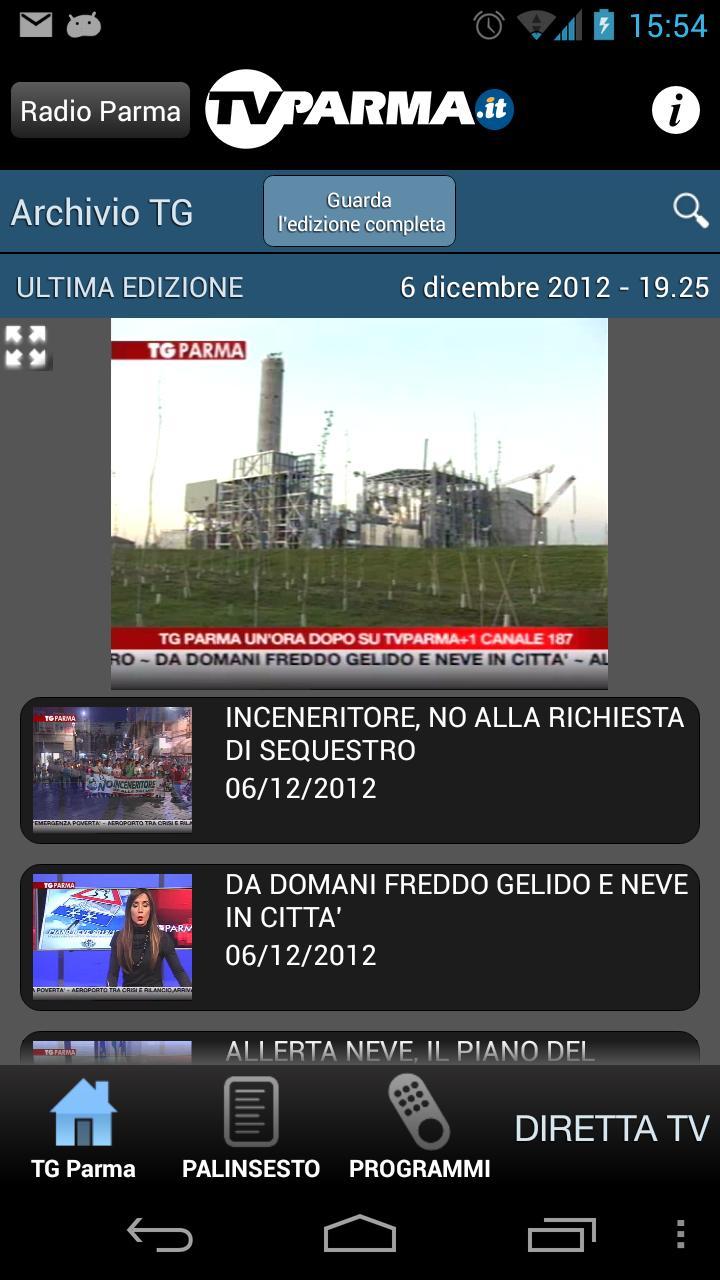Open PALINSESTO schedule icon
Viewport: 720px width, 1280px height.
[251, 1113]
